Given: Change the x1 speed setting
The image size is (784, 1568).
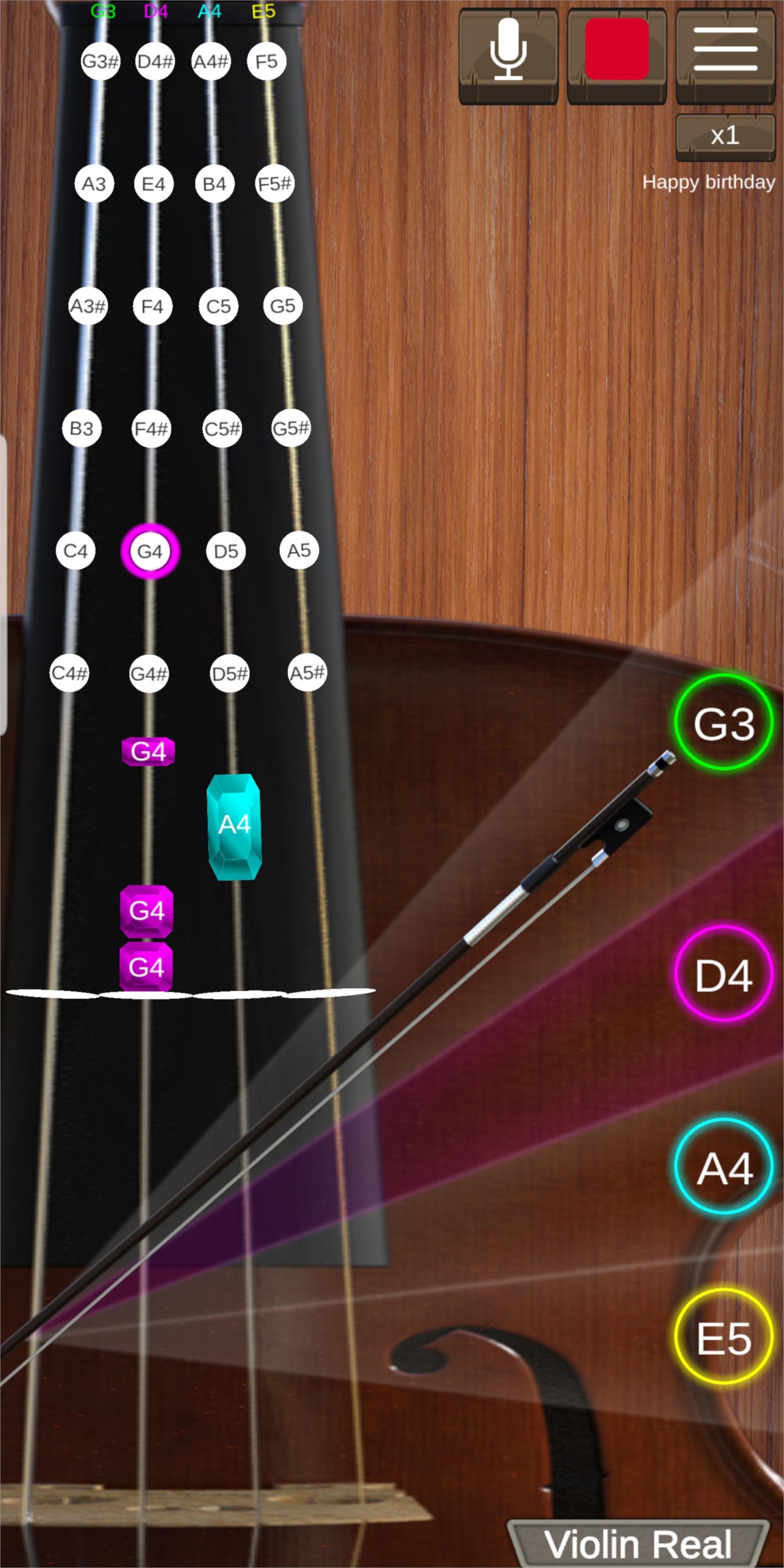Looking at the screenshot, I should [725, 136].
